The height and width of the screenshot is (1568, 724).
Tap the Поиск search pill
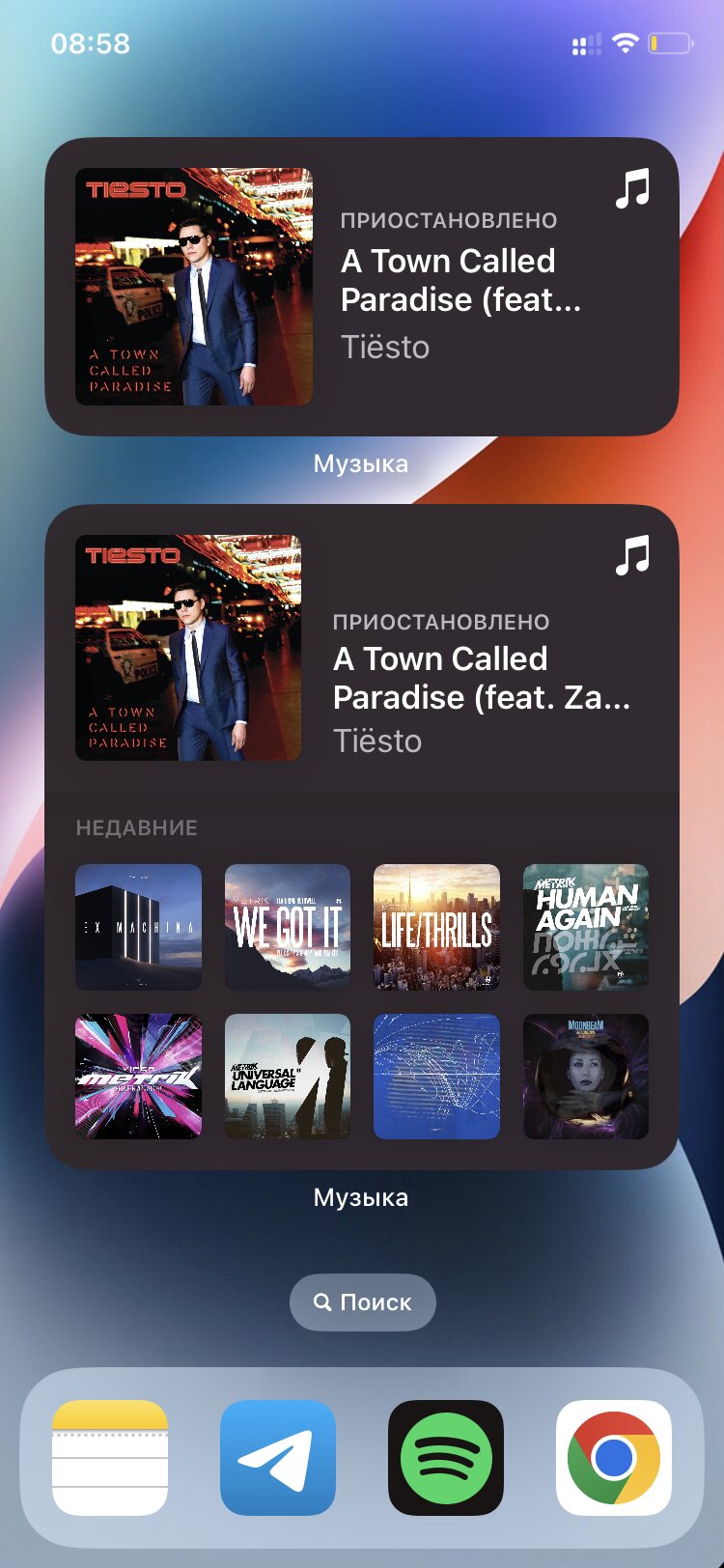(x=363, y=1302)
